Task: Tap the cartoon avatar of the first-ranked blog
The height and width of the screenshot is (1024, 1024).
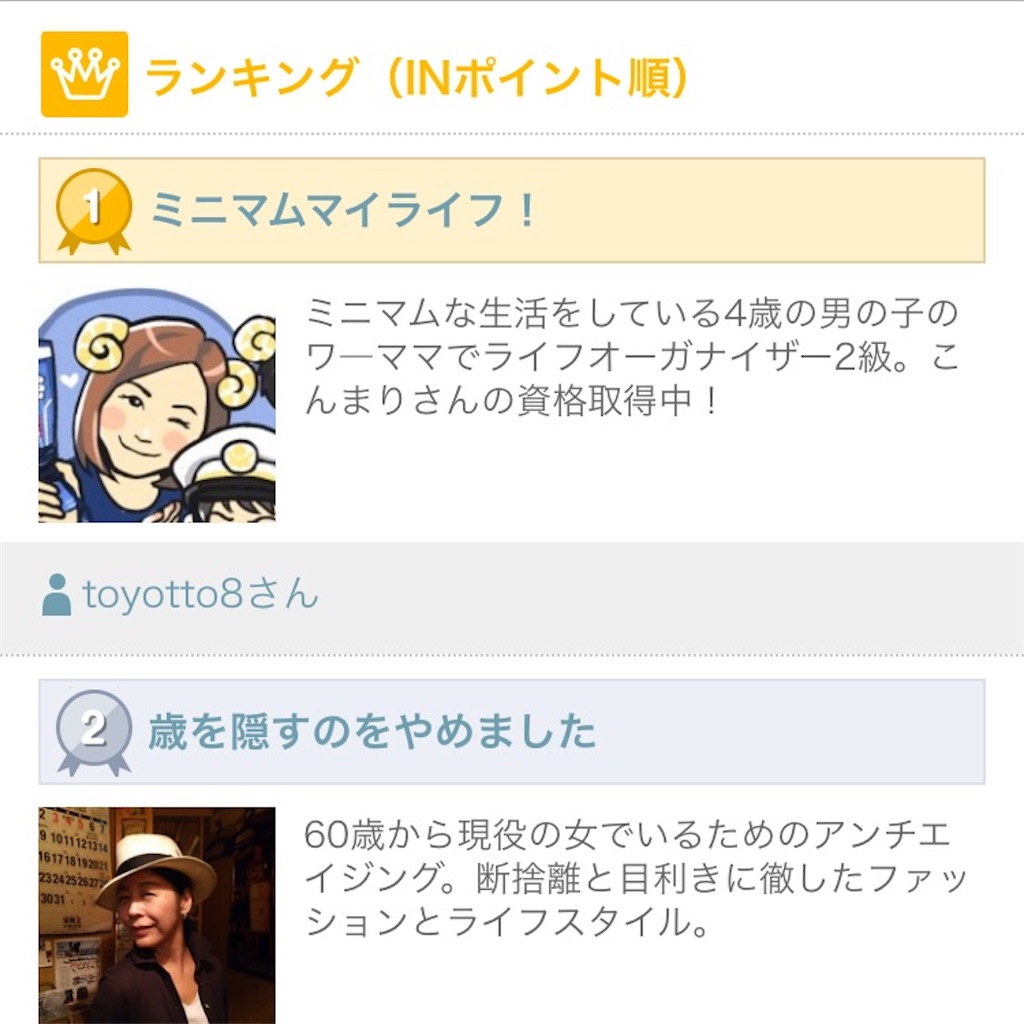Action: coord(157,405)
